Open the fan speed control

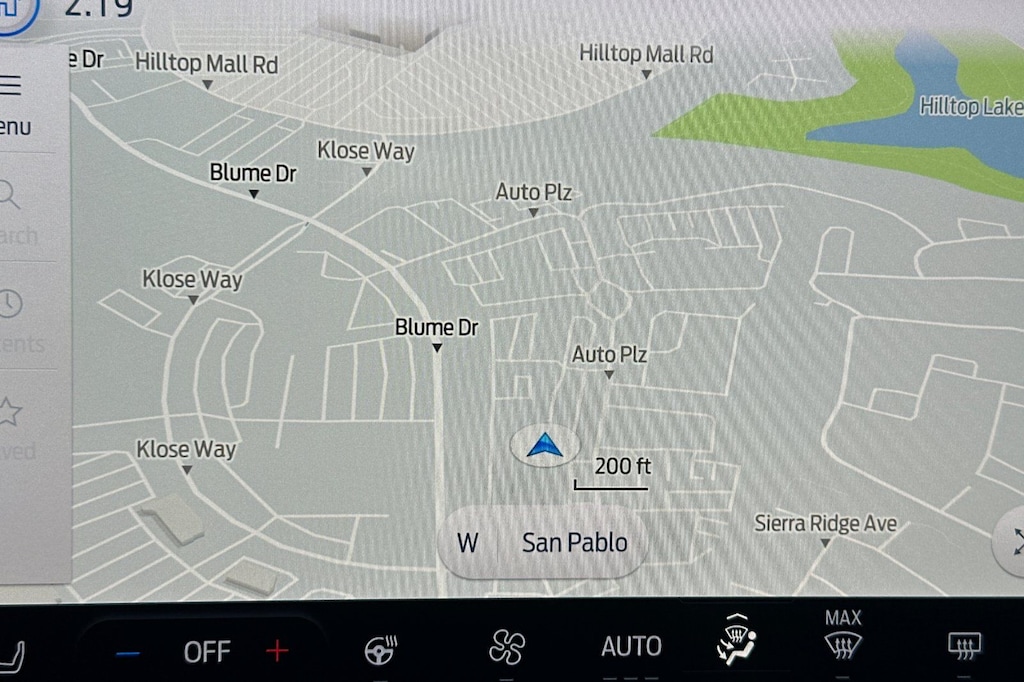(x=507, y=648)
